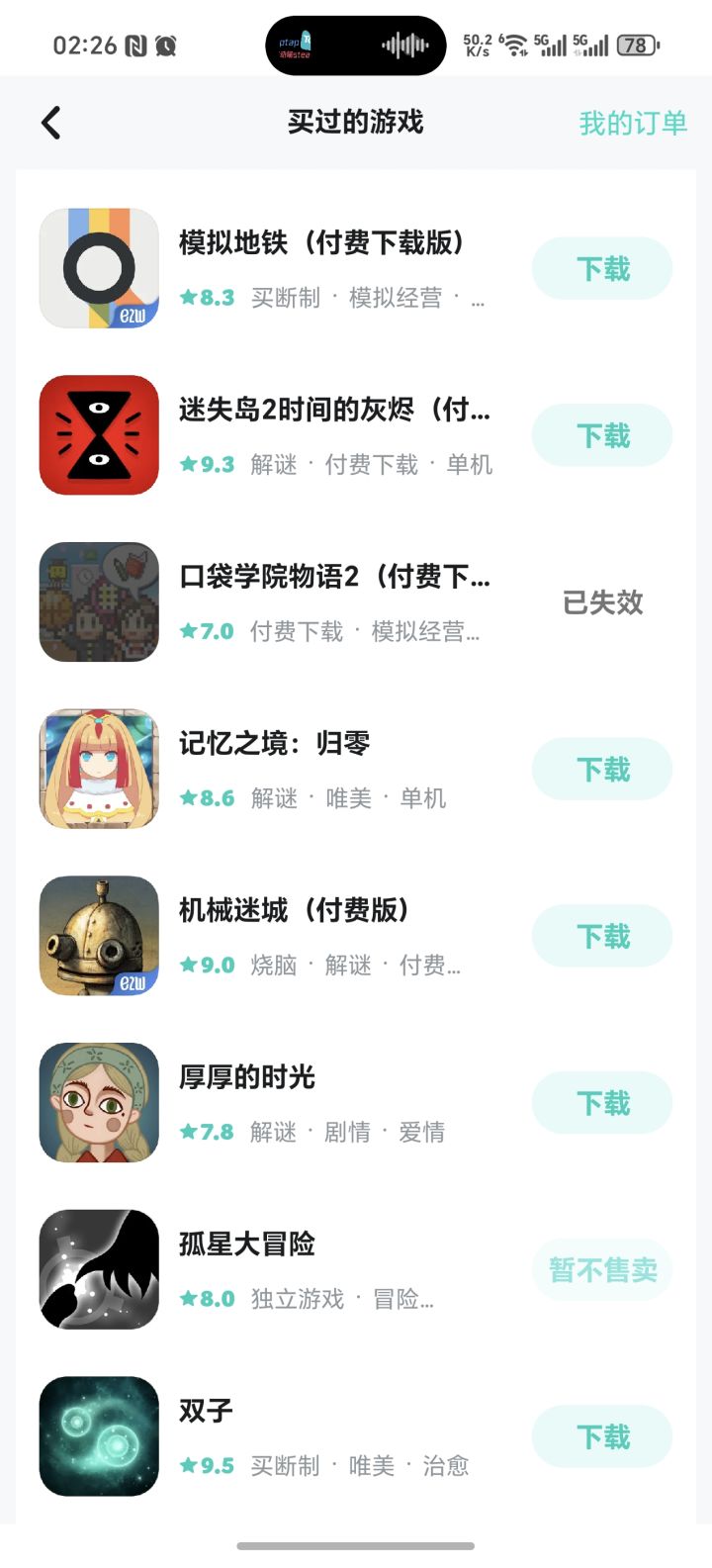Viewport: 712px width, 1568px height.
Task: Open 我的订单
Action: (634, 122)
